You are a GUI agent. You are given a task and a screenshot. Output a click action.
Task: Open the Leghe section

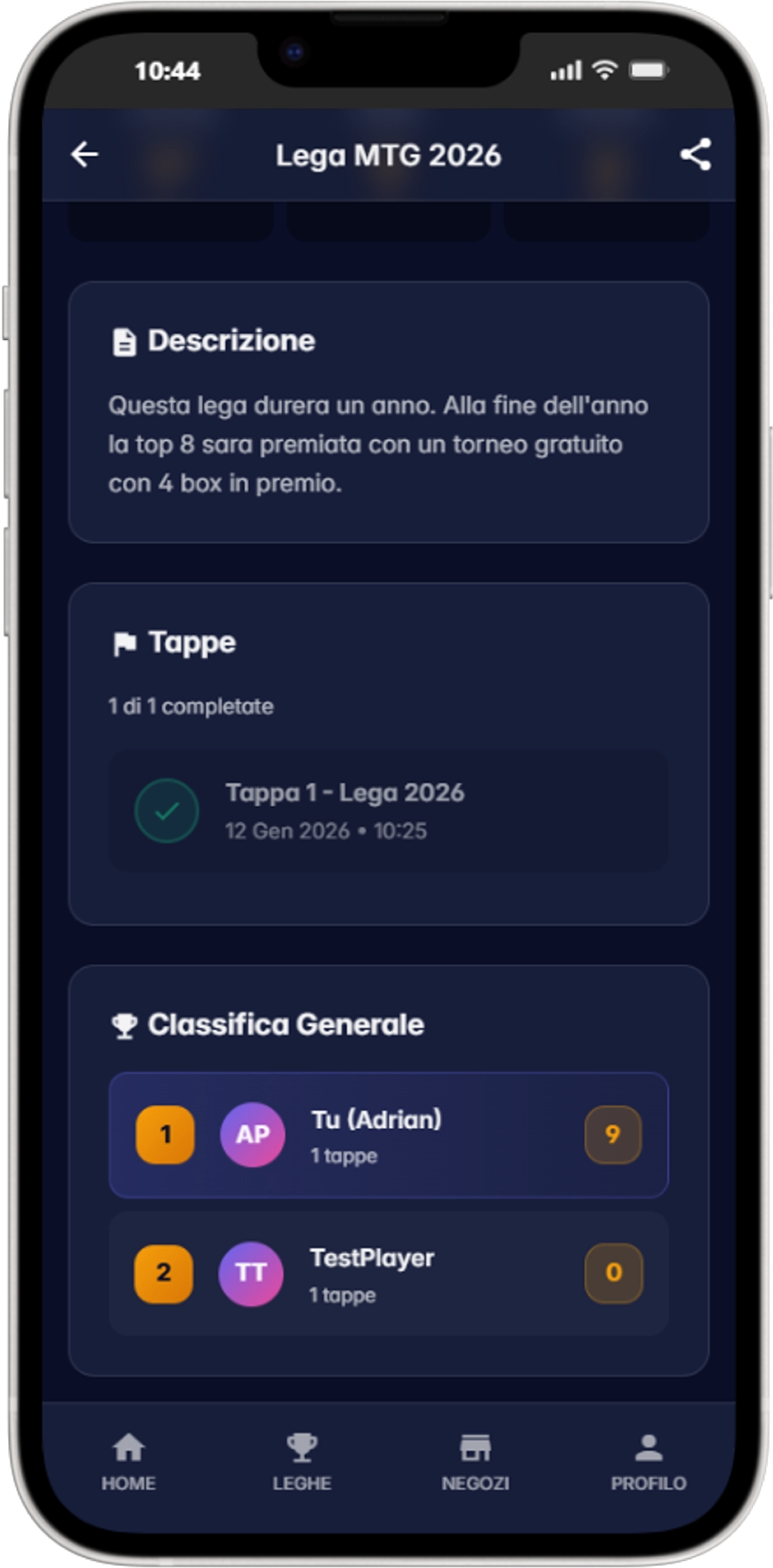[301, 1460]
